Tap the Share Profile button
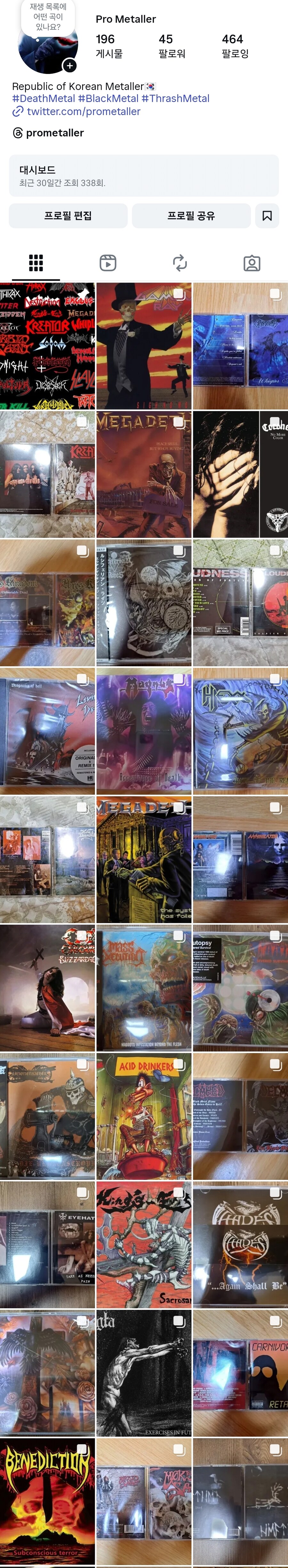The image size is (288, 1568). coord(191,216)
